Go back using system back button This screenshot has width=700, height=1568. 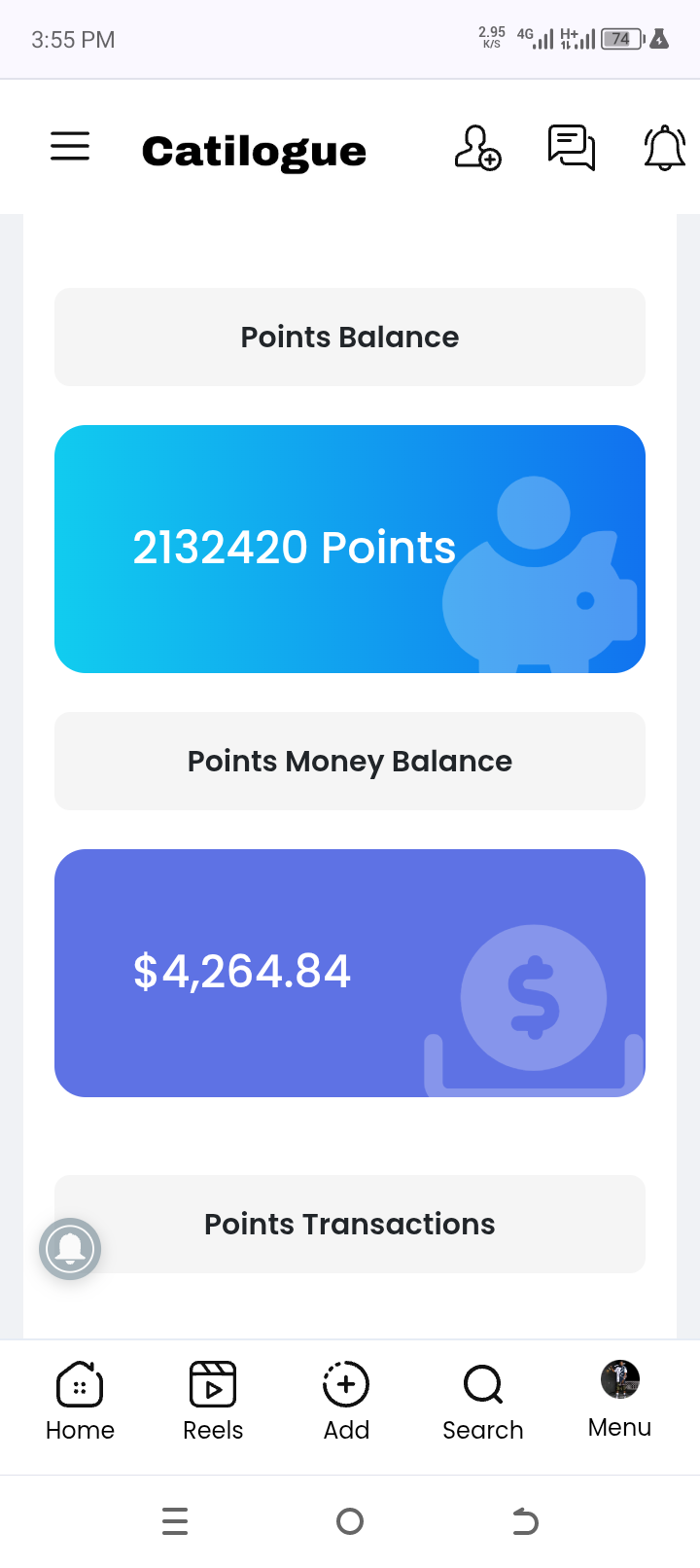pos(525,1520)
